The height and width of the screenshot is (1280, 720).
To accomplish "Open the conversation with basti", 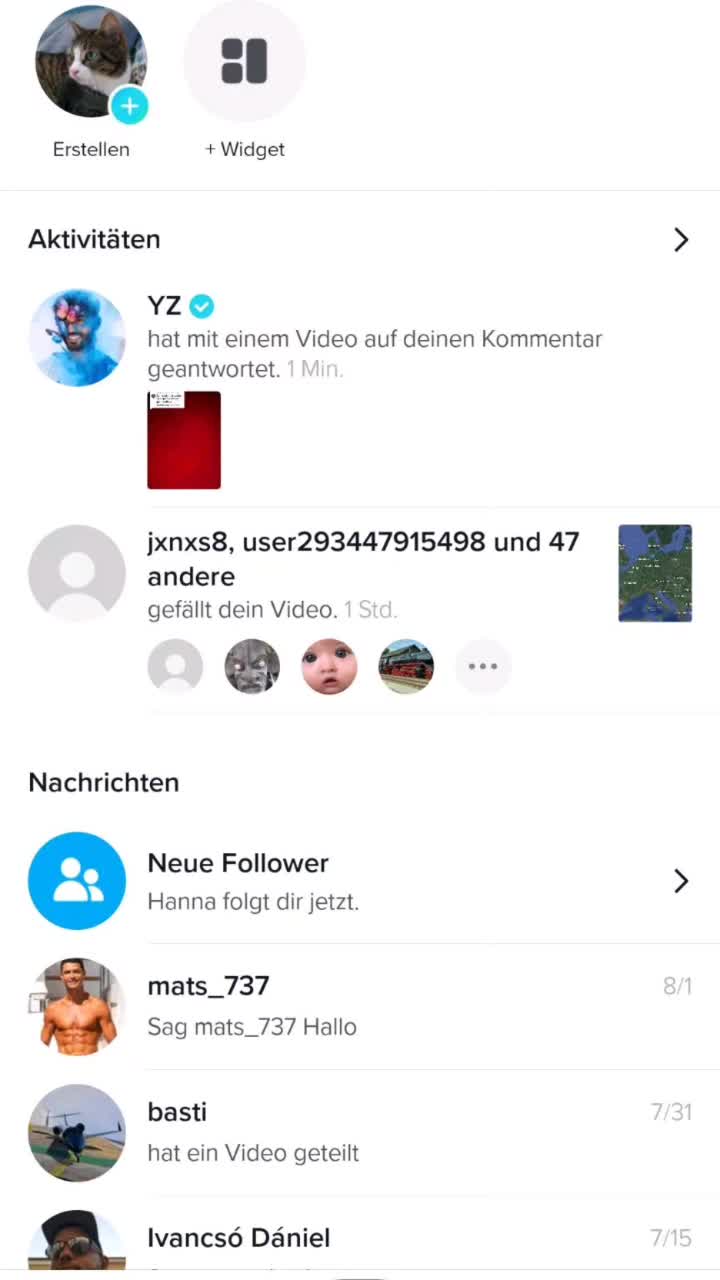I will pos(360,1132).
